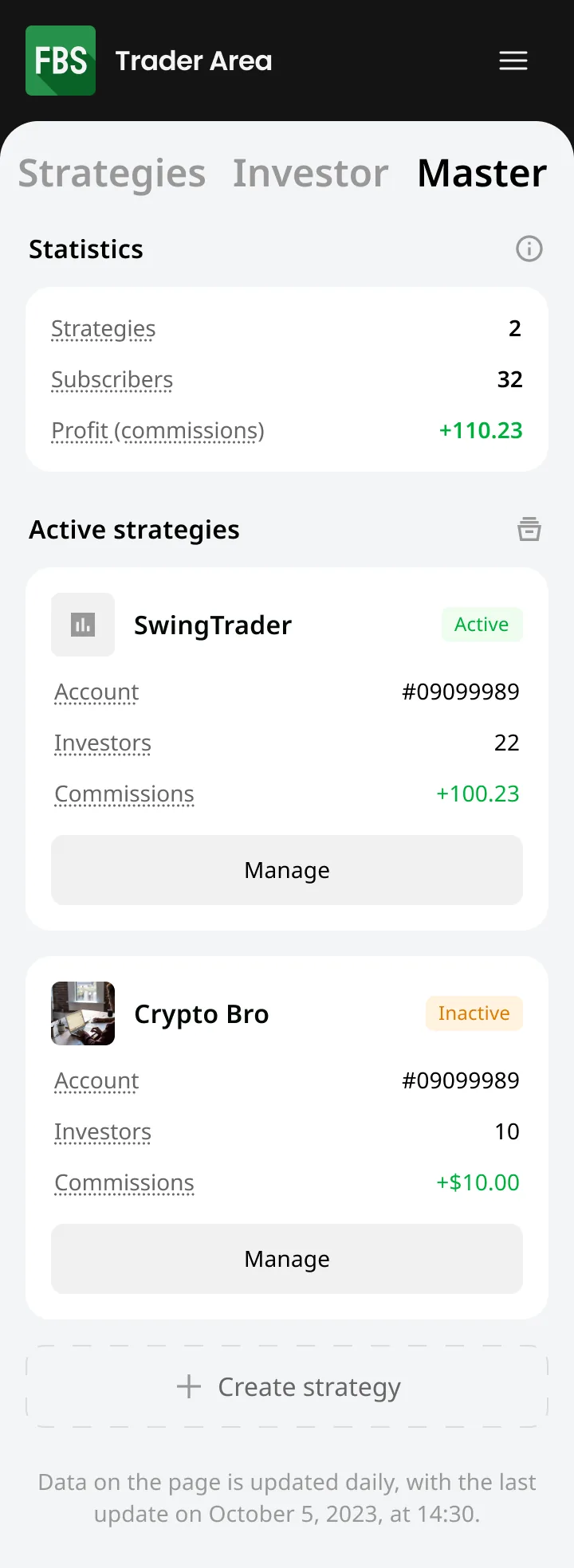Switch to the Strategies tab

coord(112,173)
